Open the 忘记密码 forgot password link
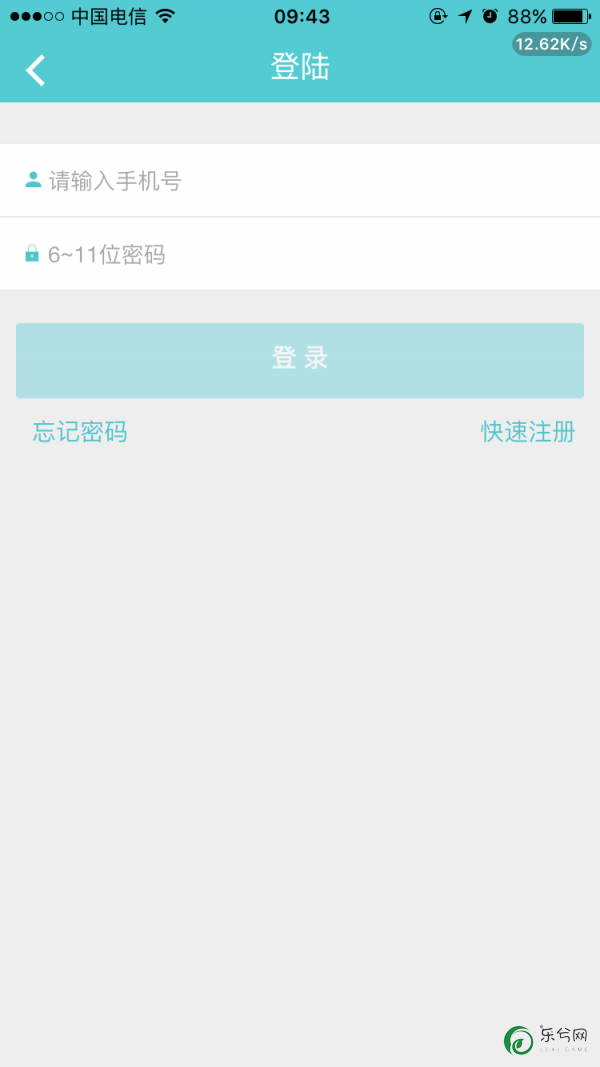This screenshot has width=600, height=1067. pyautogui.click(x=80, y=431)
